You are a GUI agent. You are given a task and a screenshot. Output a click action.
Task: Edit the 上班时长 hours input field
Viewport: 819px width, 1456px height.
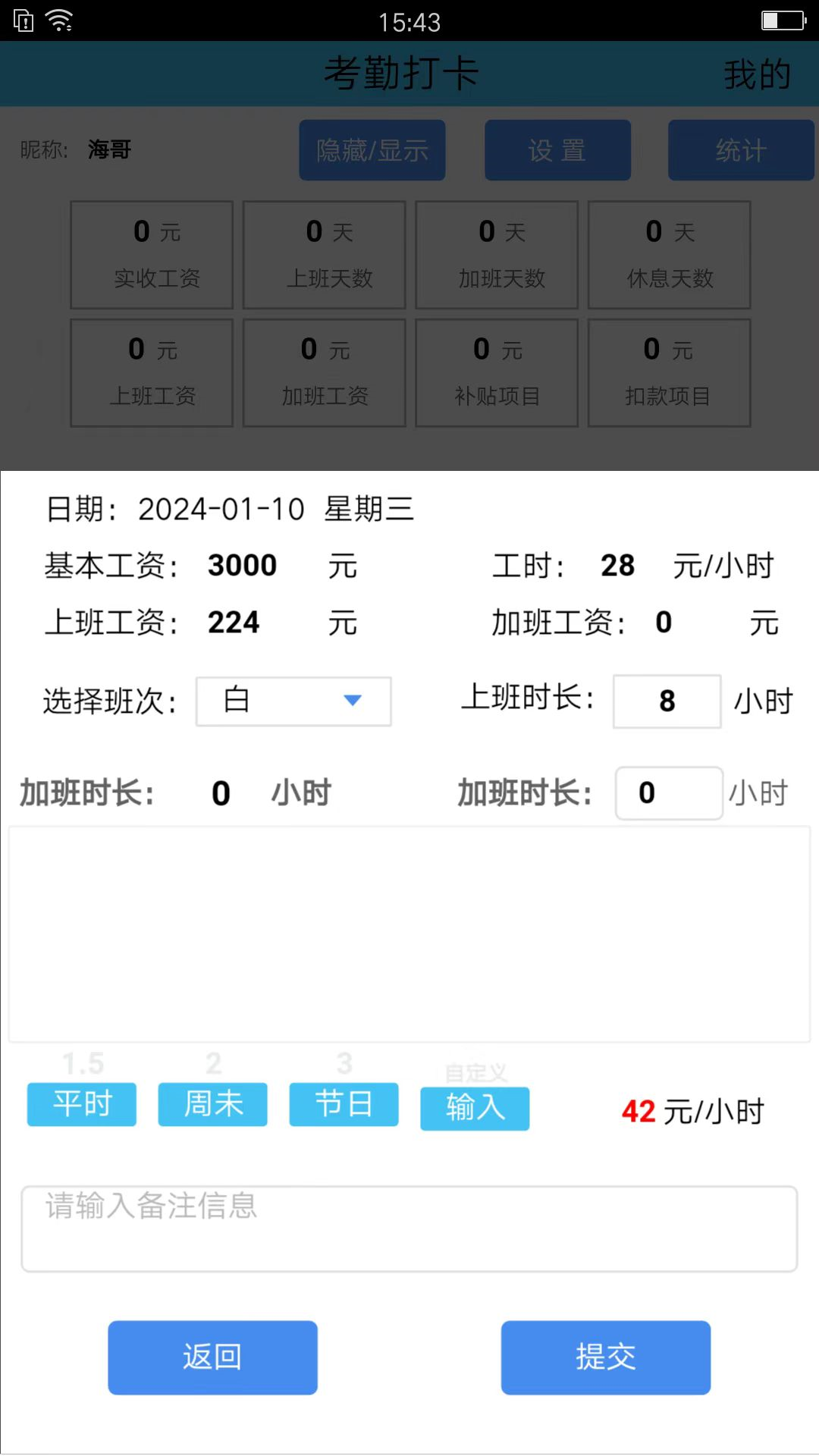tap(666, 701)
